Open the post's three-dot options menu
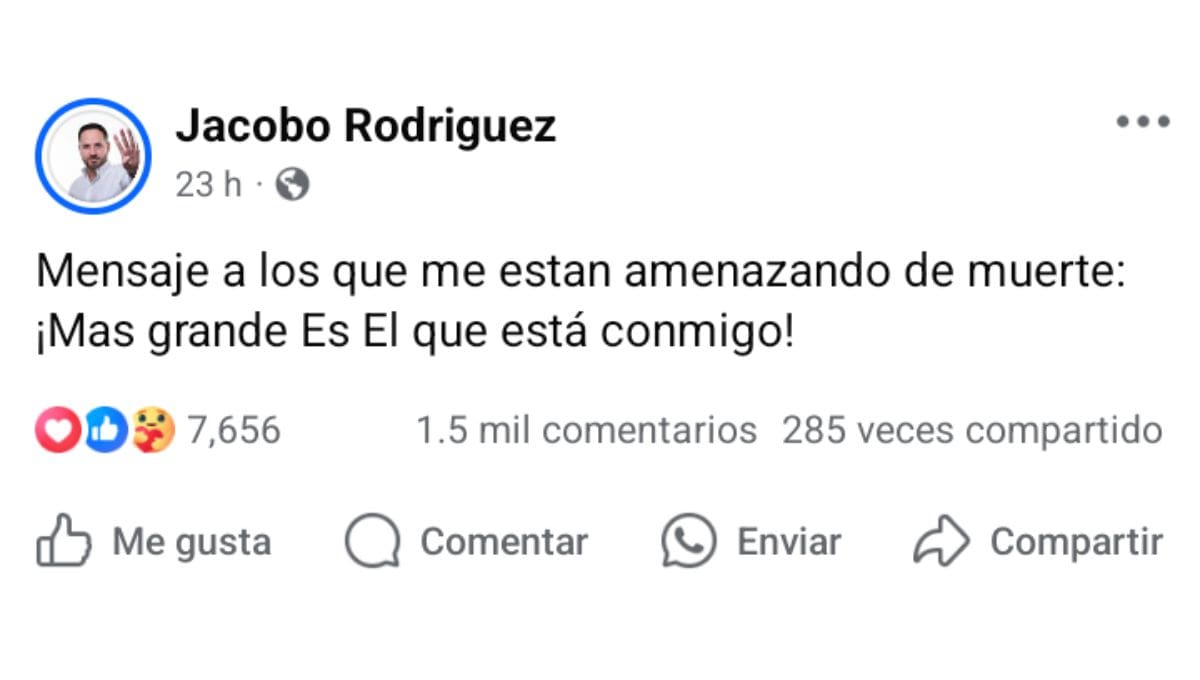The width and height of the screenshot is (1200, 680). pos(1143,122)
